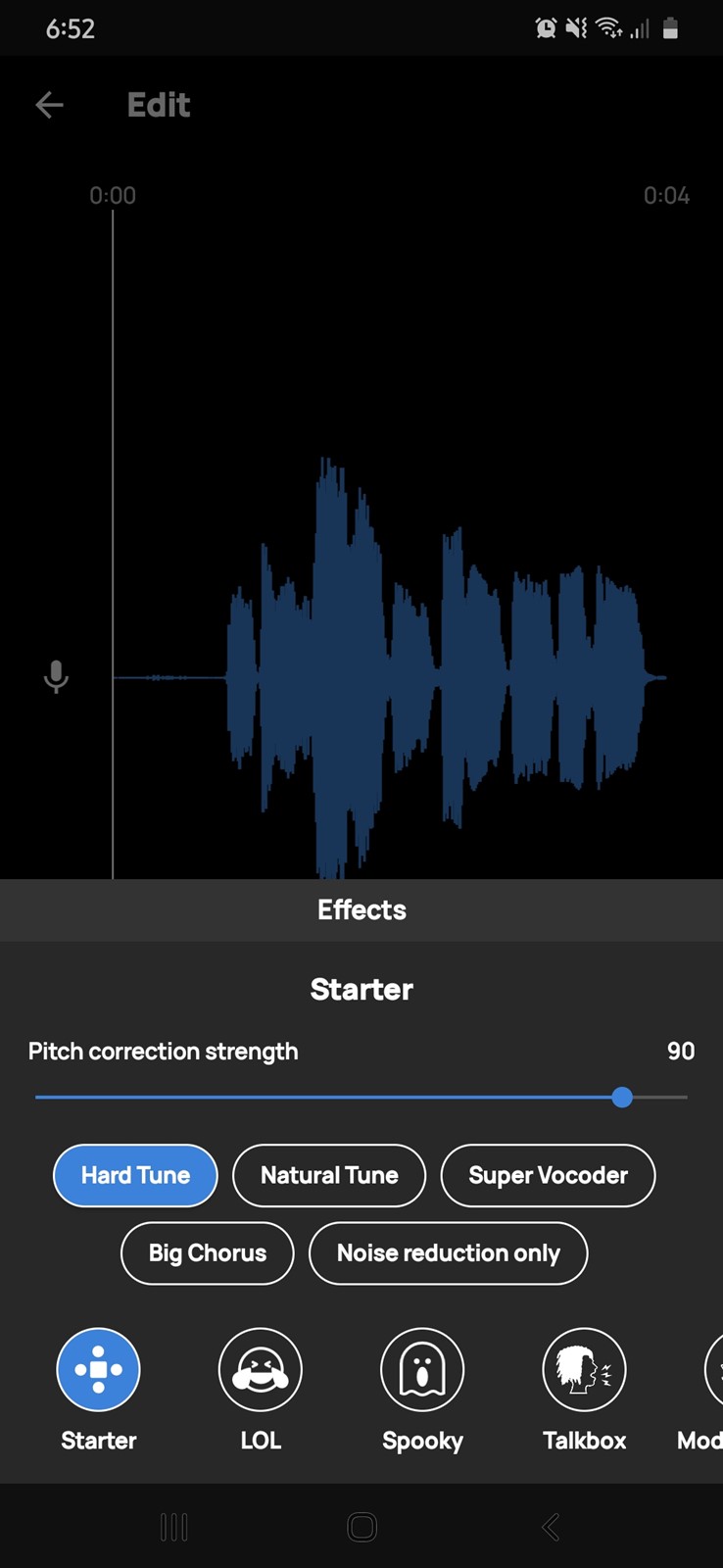Switch to the Starter effects category
Viewport: 723px width, 1568px height.
(98, 1370)
